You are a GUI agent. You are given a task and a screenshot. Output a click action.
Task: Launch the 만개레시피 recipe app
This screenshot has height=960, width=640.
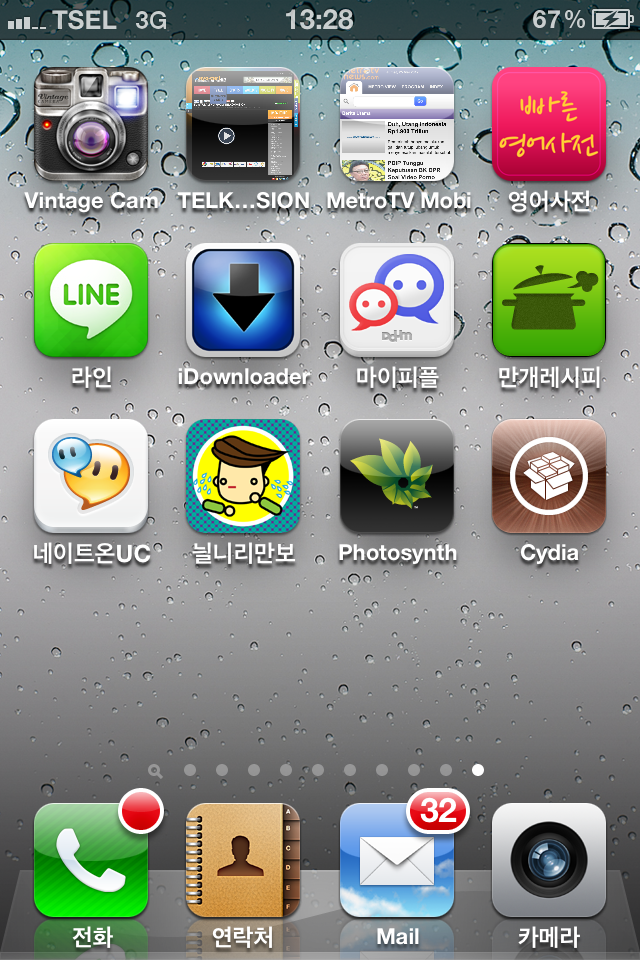549,300
